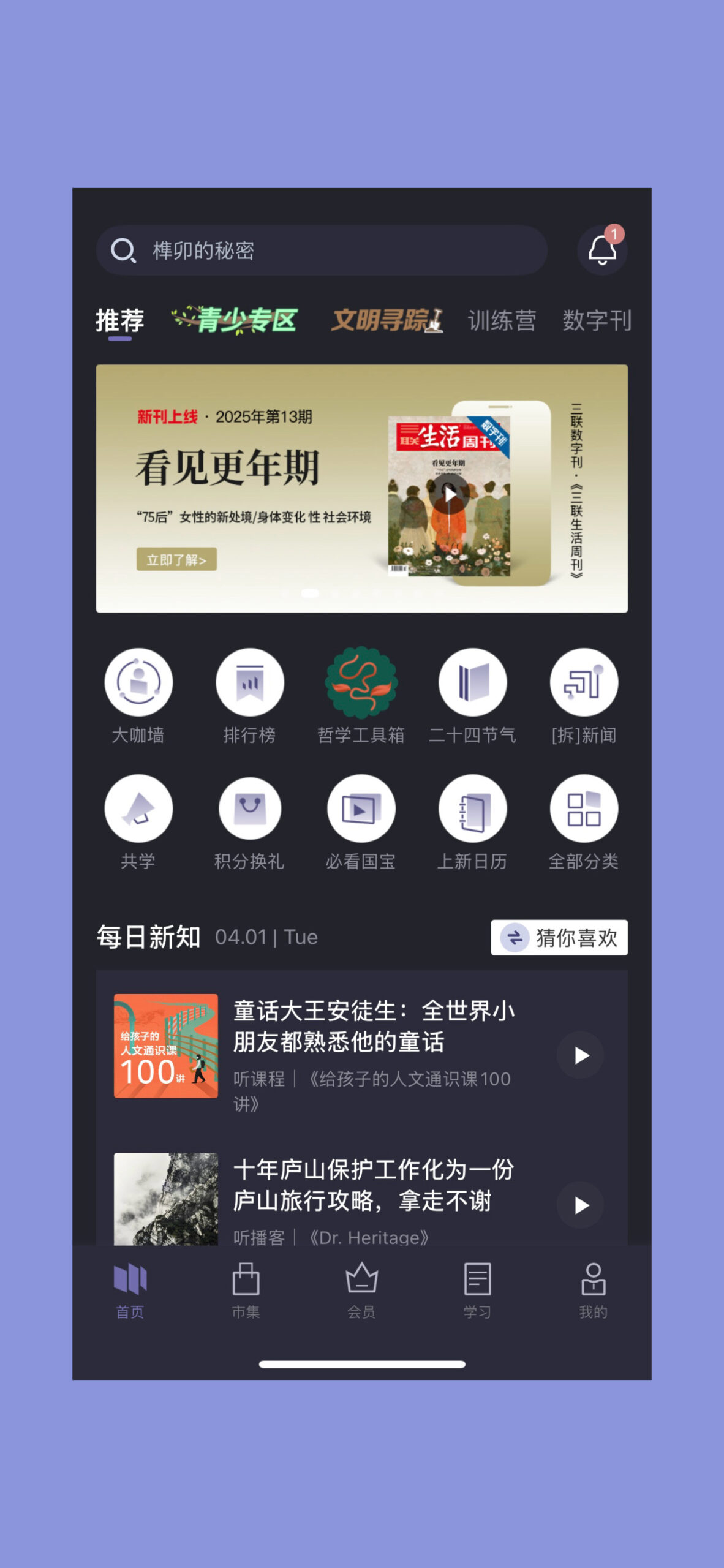Go to the 市集 tab

point(246,1291)
